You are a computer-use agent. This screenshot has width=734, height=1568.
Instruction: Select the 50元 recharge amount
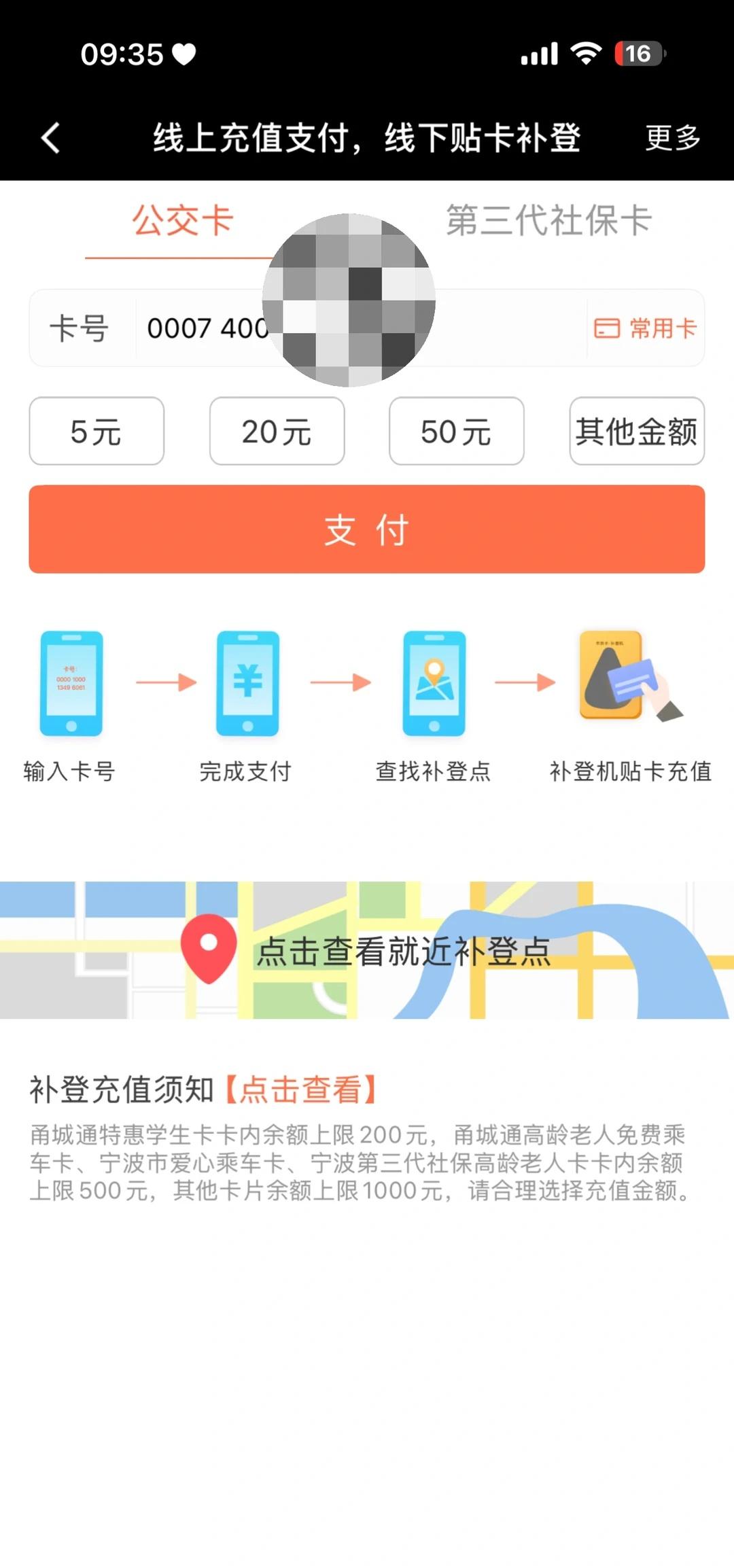(457, 432)
